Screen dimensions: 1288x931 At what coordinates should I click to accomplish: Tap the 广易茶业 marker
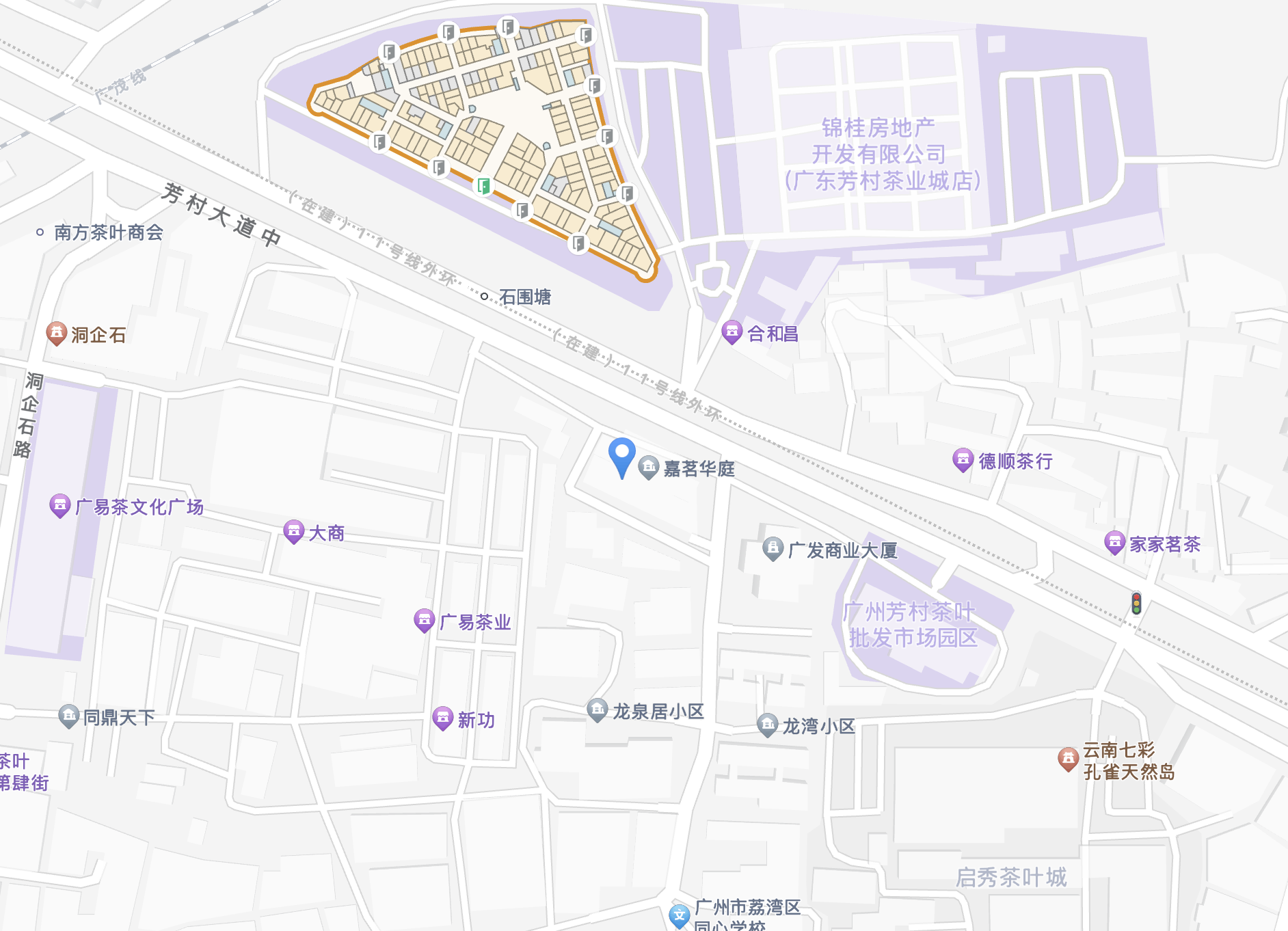click(x=424, y=621)
